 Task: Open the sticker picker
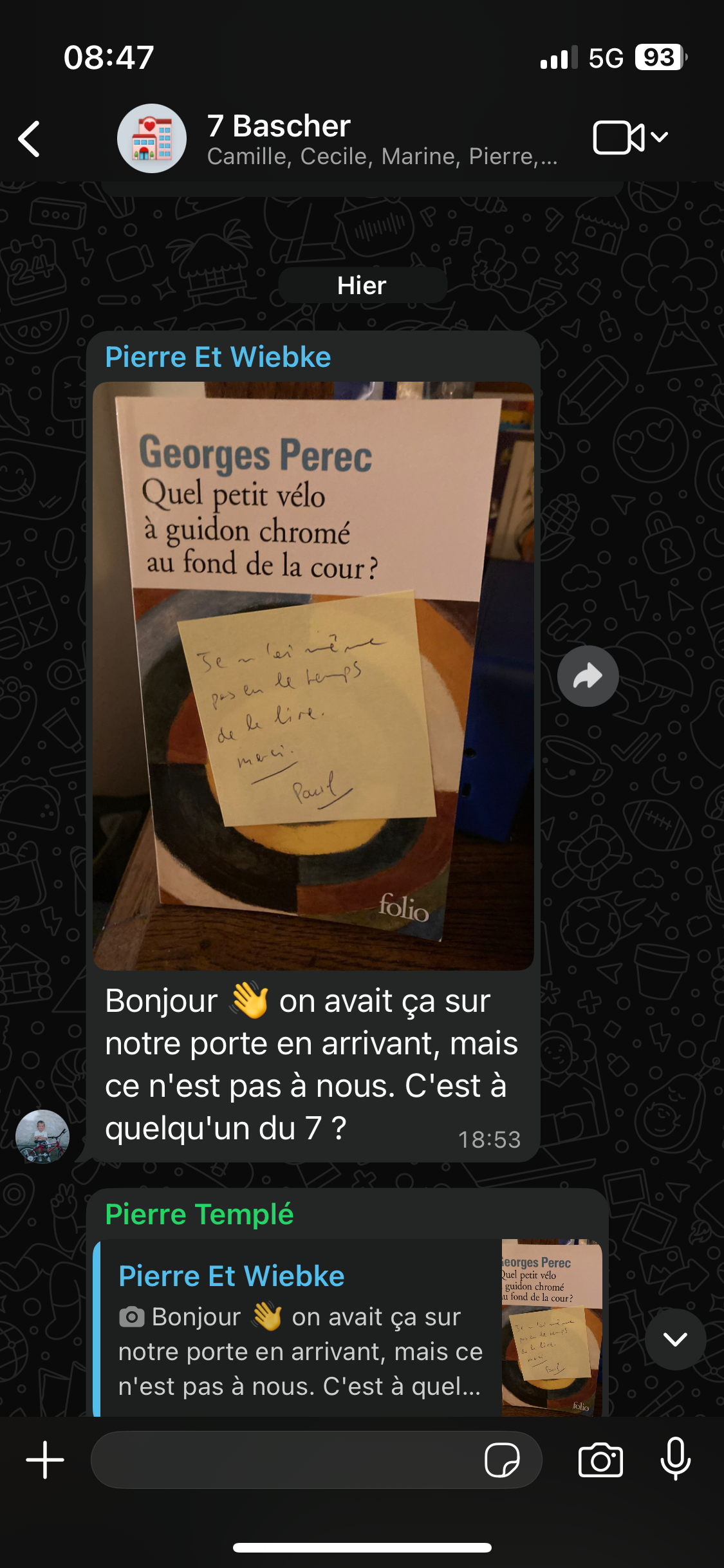(502, 1460)
